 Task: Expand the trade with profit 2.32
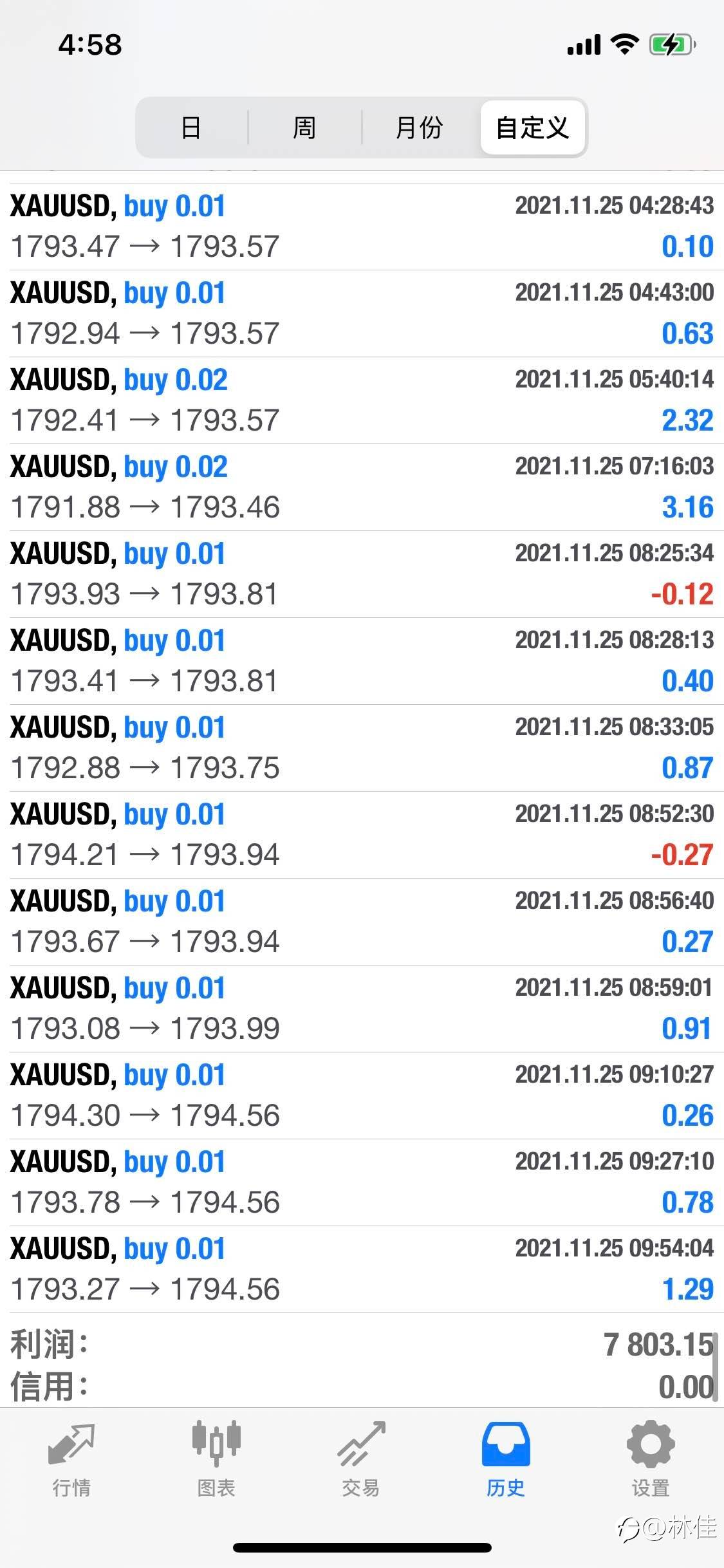tap(362, 400)
